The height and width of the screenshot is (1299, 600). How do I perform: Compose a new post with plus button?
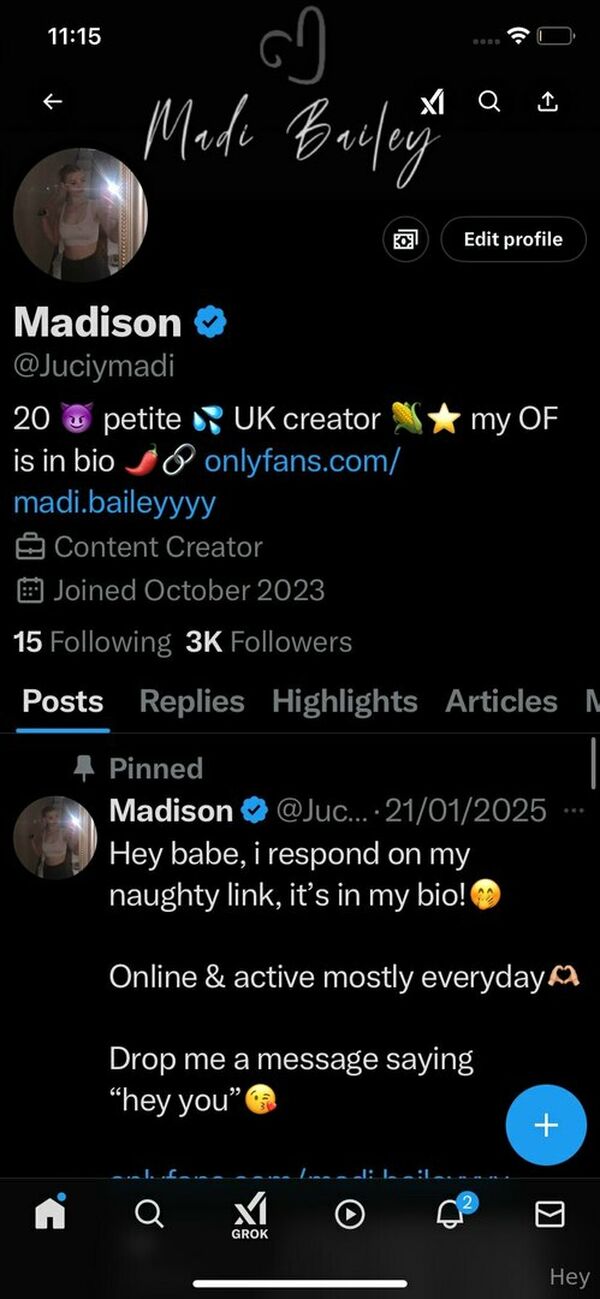pos(545,1125)
